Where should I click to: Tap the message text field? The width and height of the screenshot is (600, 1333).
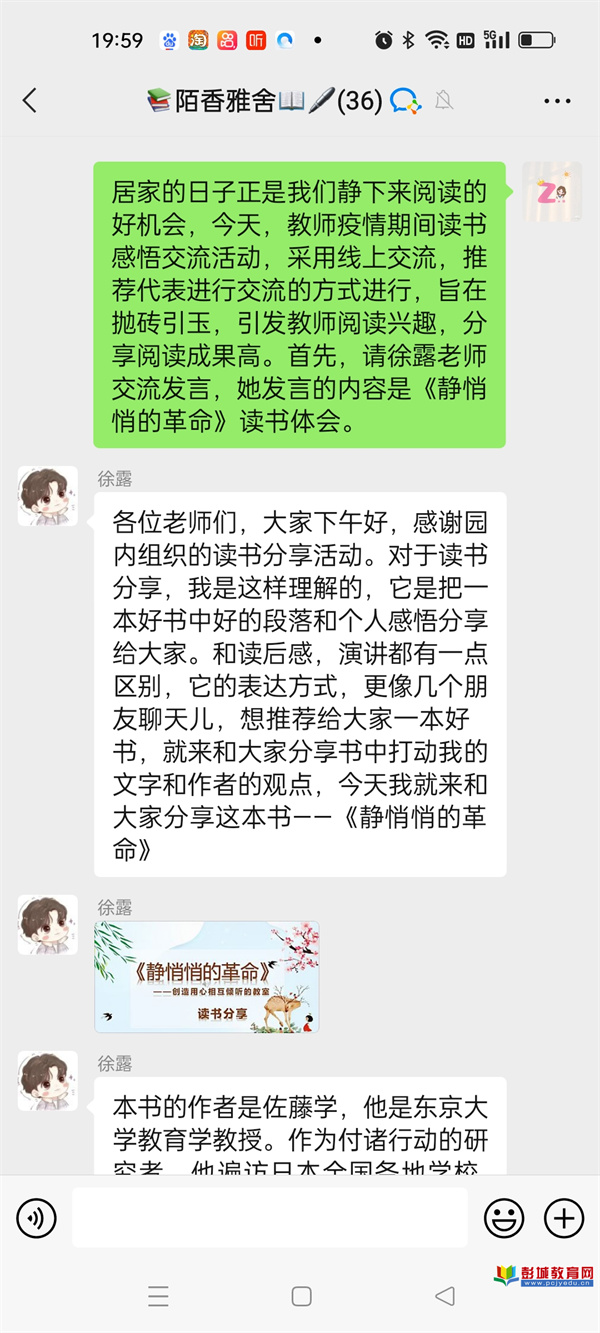[270, 1218]
